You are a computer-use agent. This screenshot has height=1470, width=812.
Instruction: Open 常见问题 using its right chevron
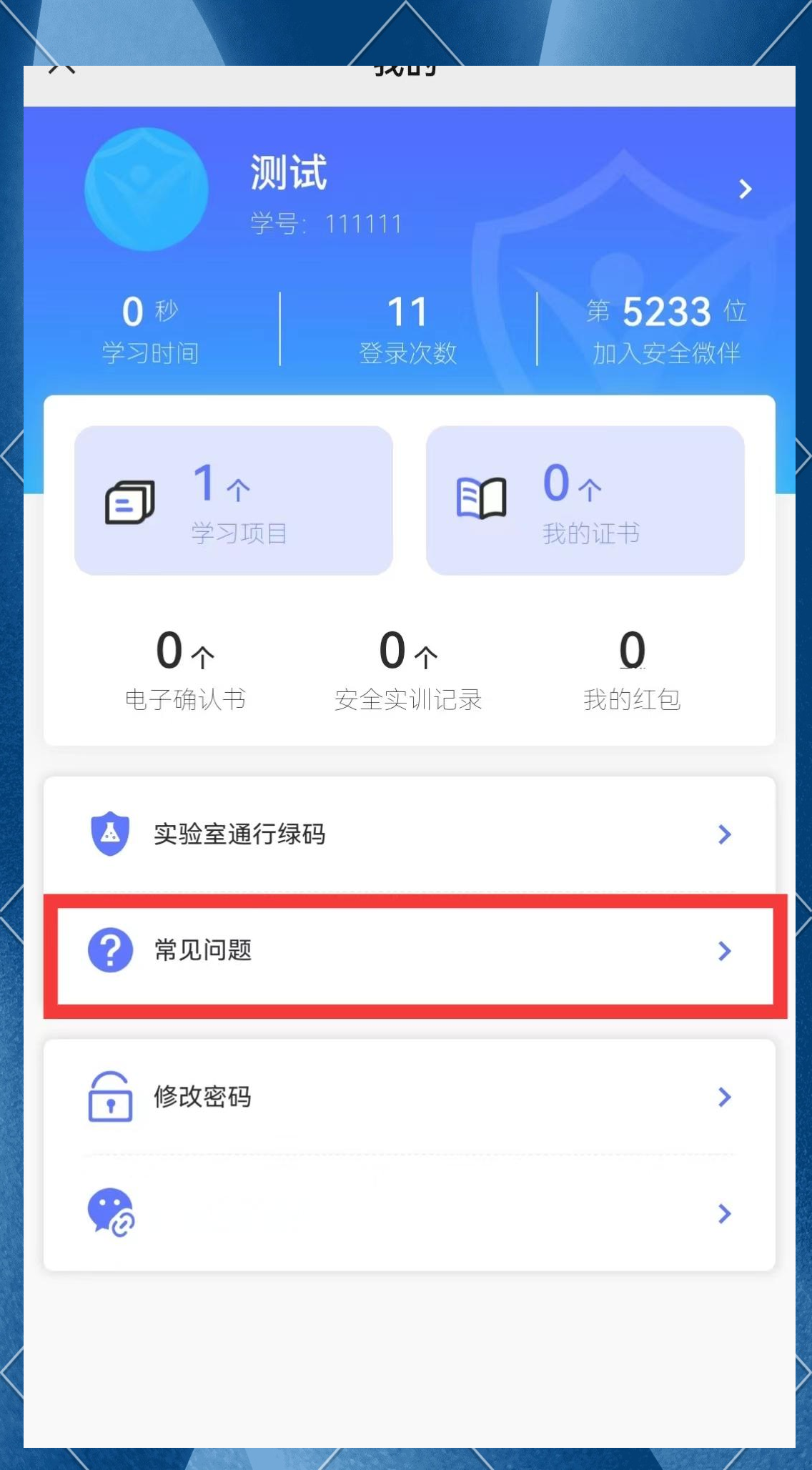725,951
